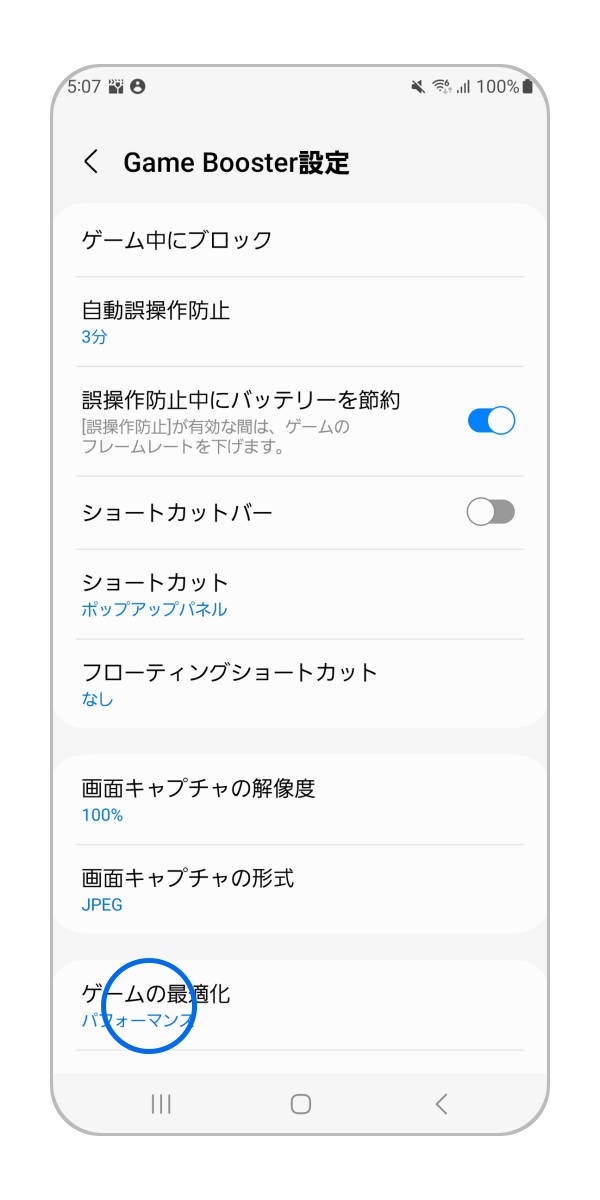Select 画面キャプチャの形式 row

point(300,890)
